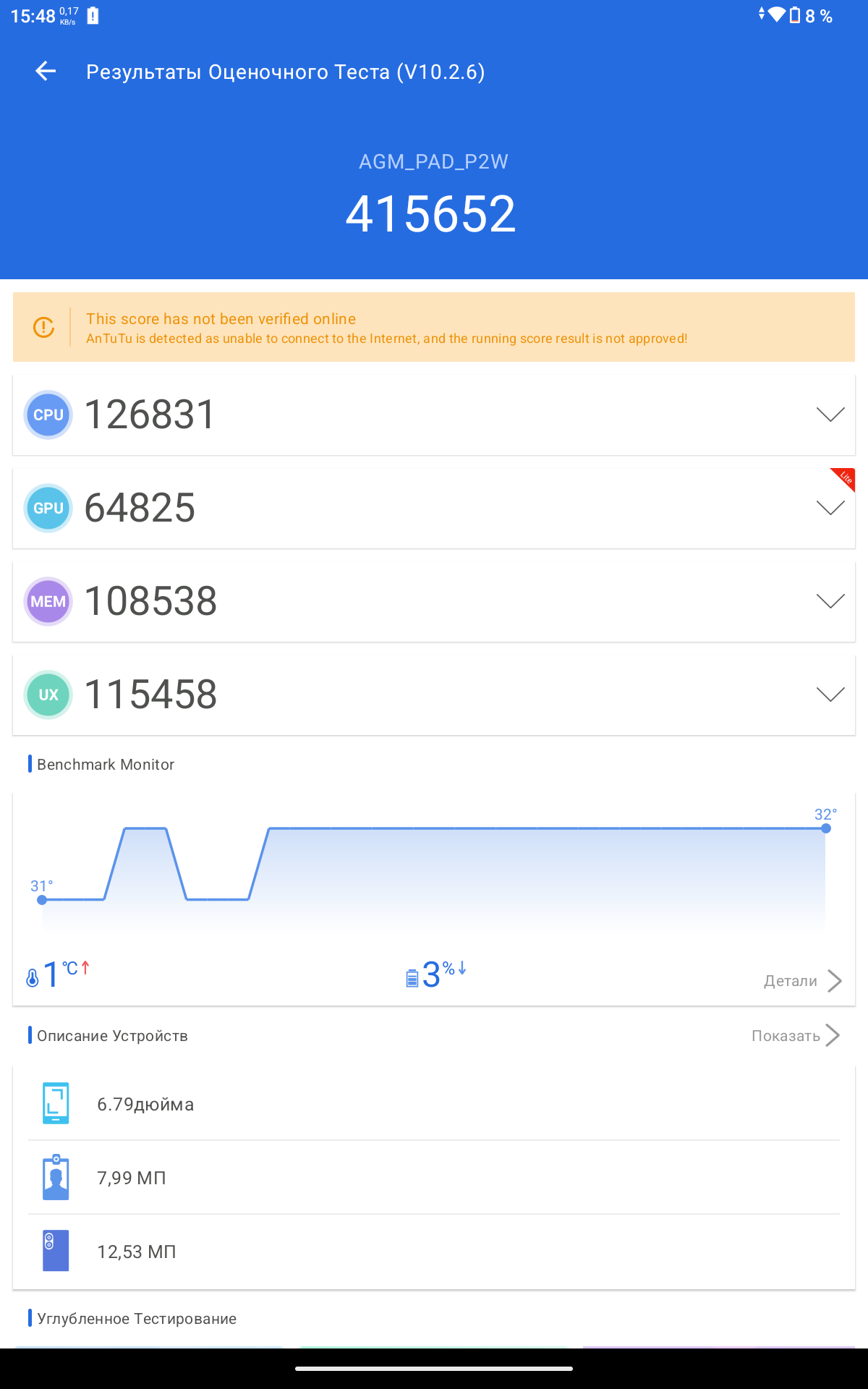Screen dimensions: 868x1389
Task: Expand the CPU score details
Action: 830,415
